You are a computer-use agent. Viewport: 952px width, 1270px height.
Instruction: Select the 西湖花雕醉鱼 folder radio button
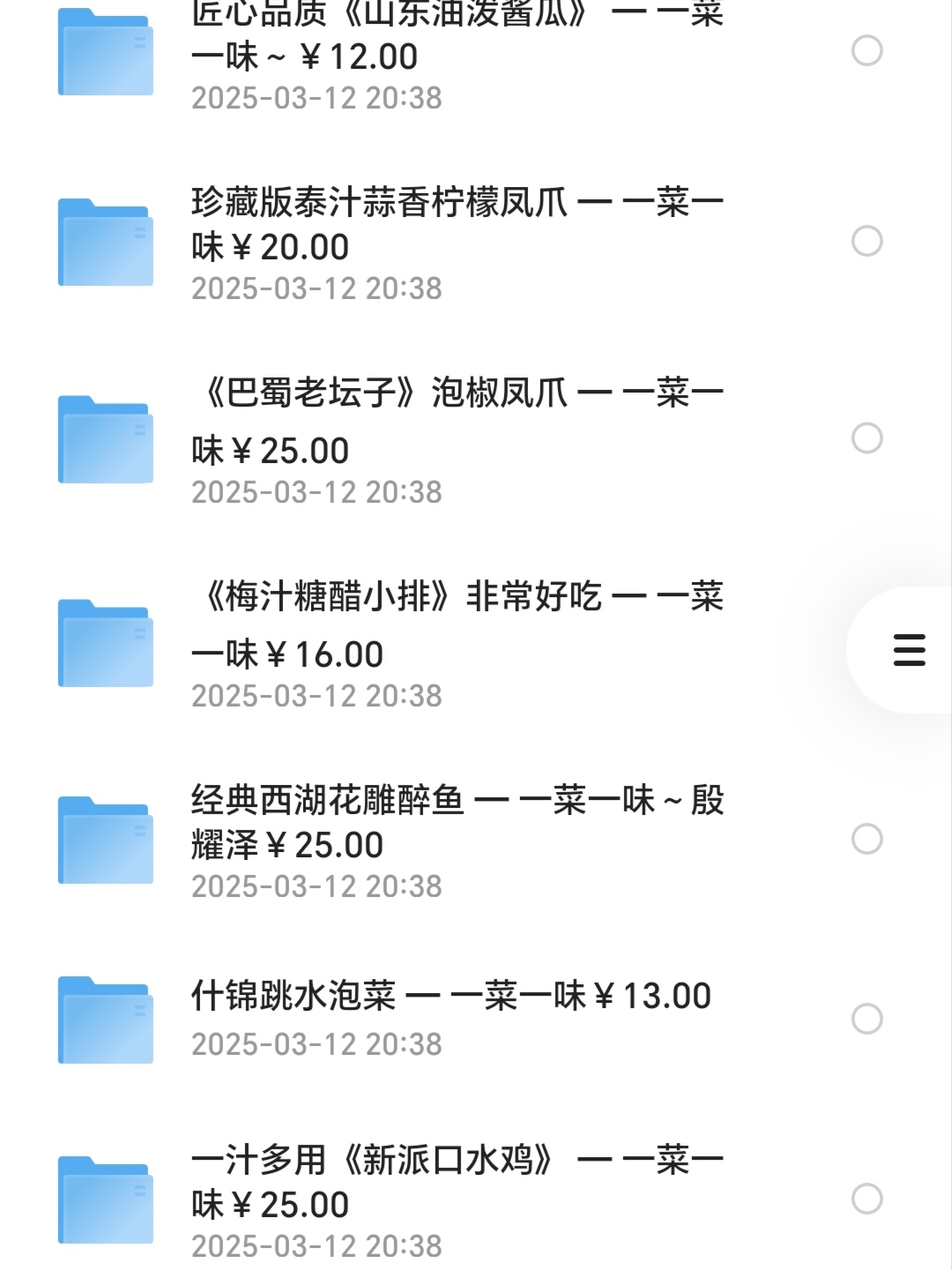pos(867,839)
